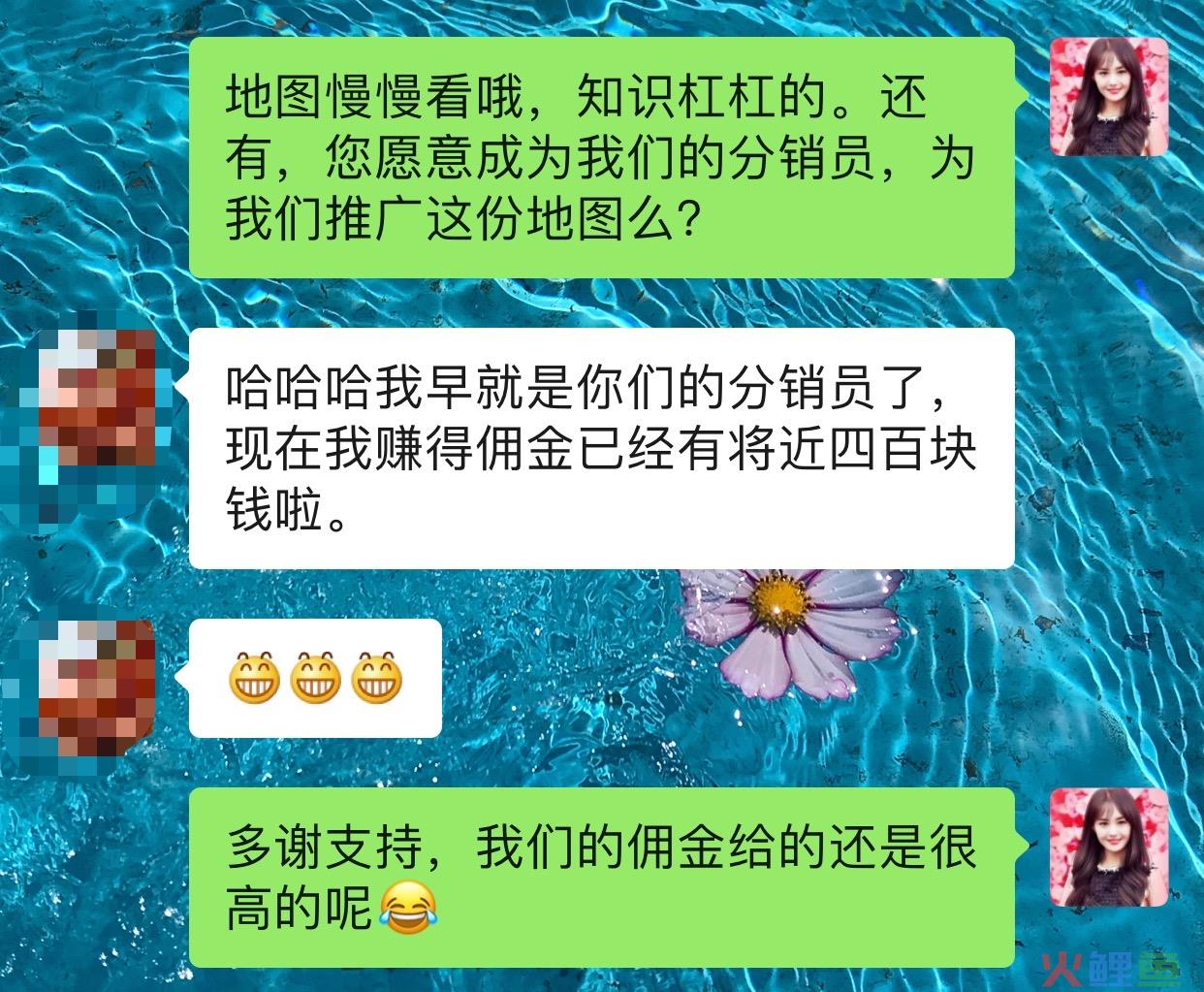Open sender's avatar beside the 地图慢慢看哦 message

click(1109, 96)
